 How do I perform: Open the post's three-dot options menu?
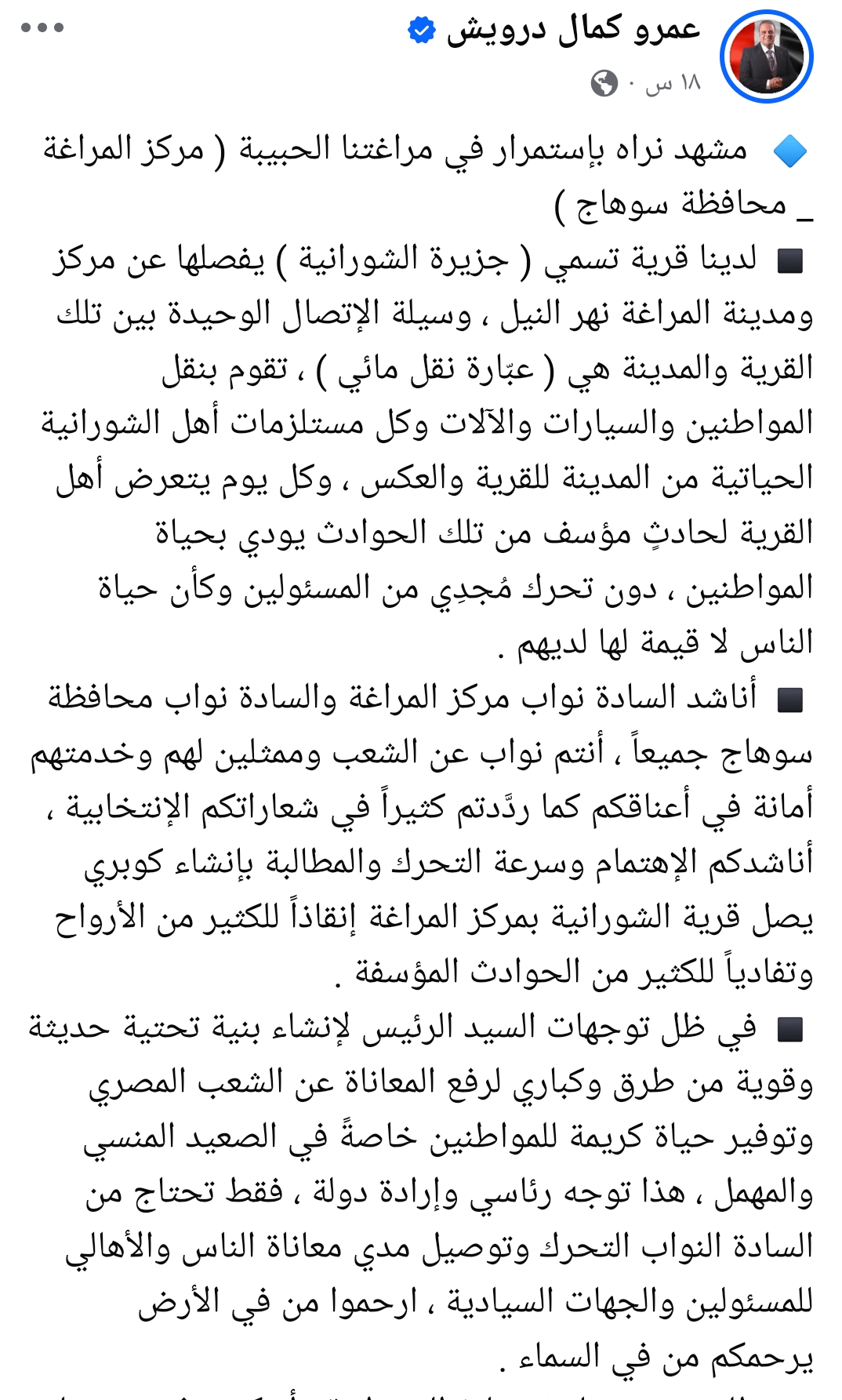point(42,27)
